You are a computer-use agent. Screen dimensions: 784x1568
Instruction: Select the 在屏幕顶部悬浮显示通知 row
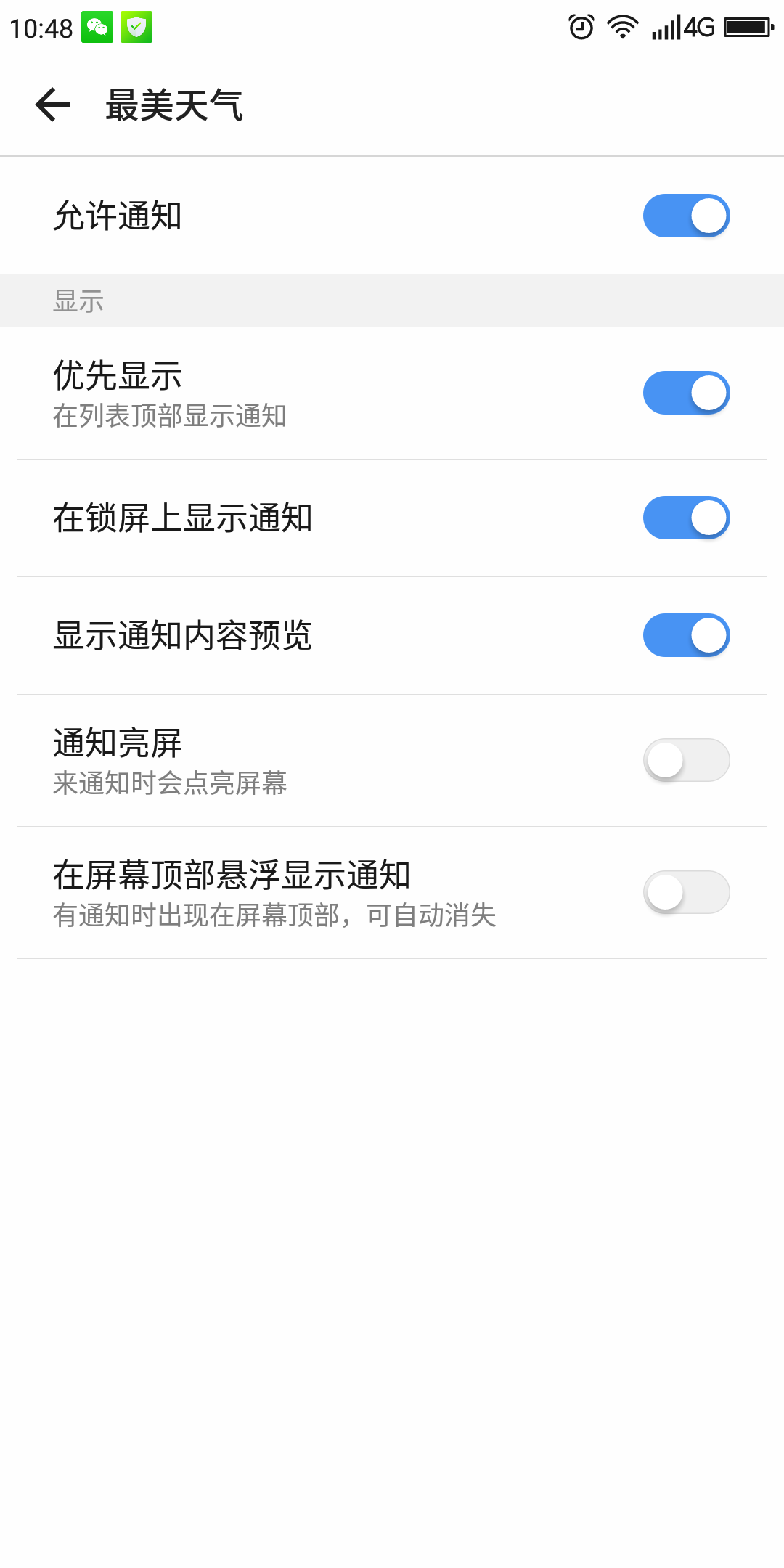[x=290, y=891]
